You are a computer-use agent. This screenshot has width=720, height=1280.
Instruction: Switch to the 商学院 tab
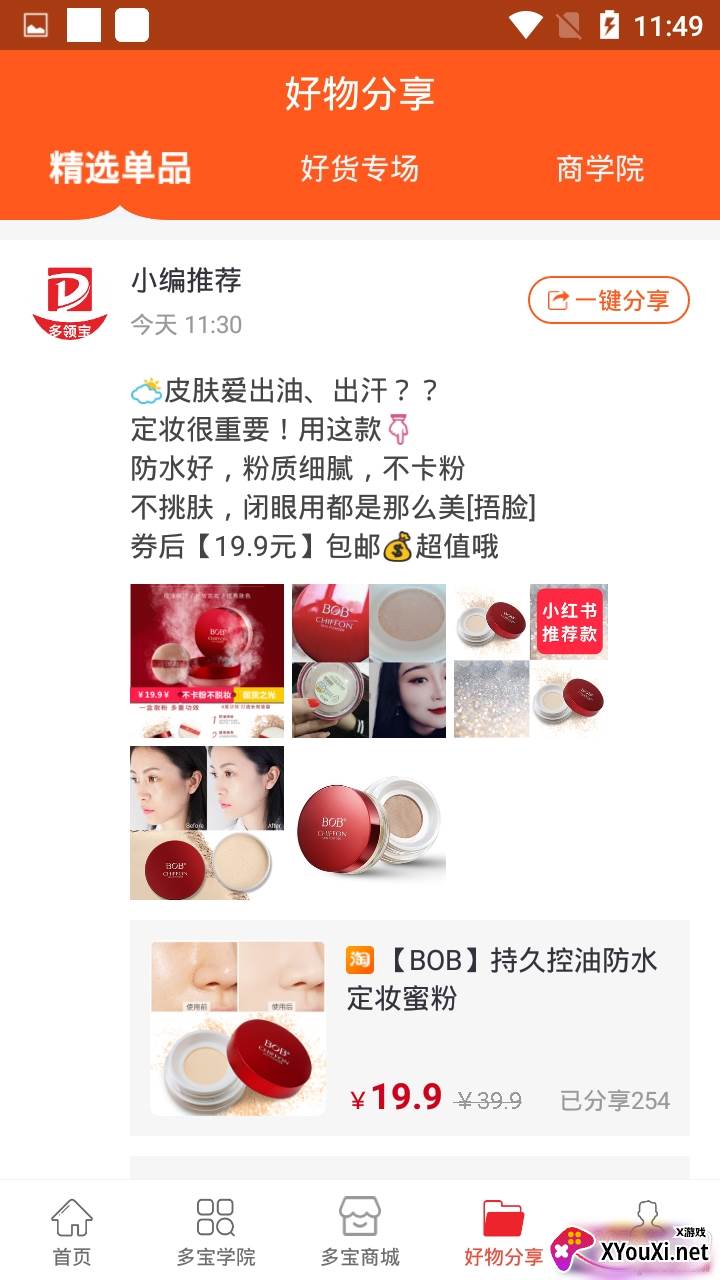(600, 169)
